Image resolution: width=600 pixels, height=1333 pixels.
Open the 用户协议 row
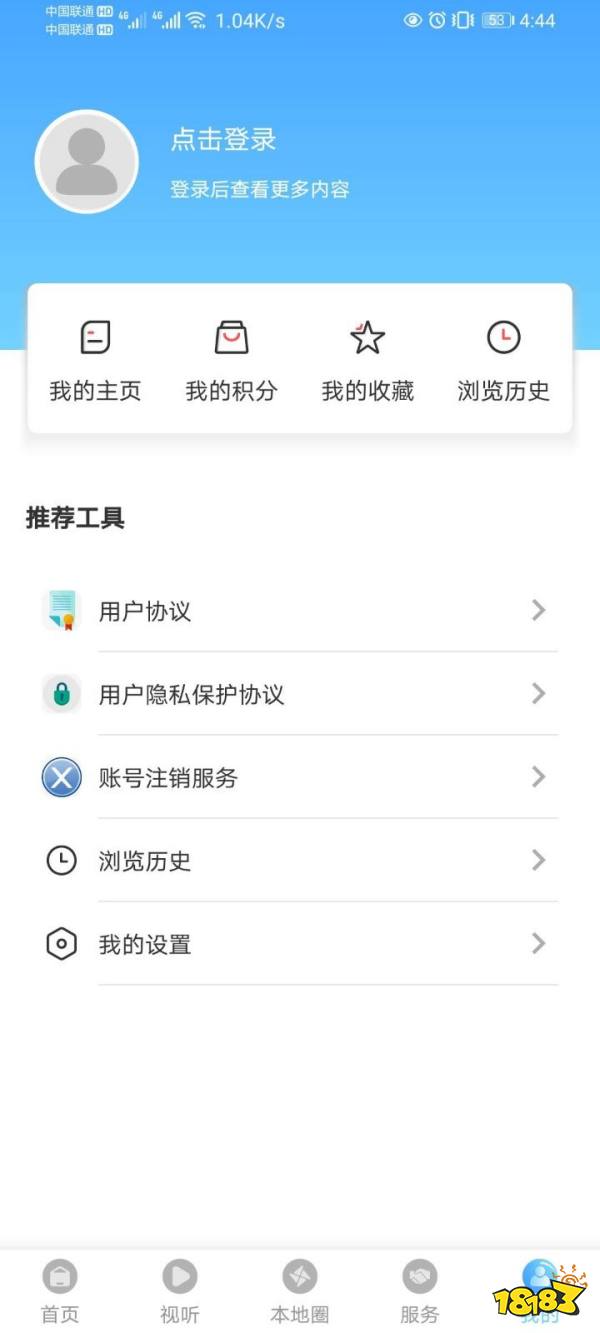tap(298, 611)
